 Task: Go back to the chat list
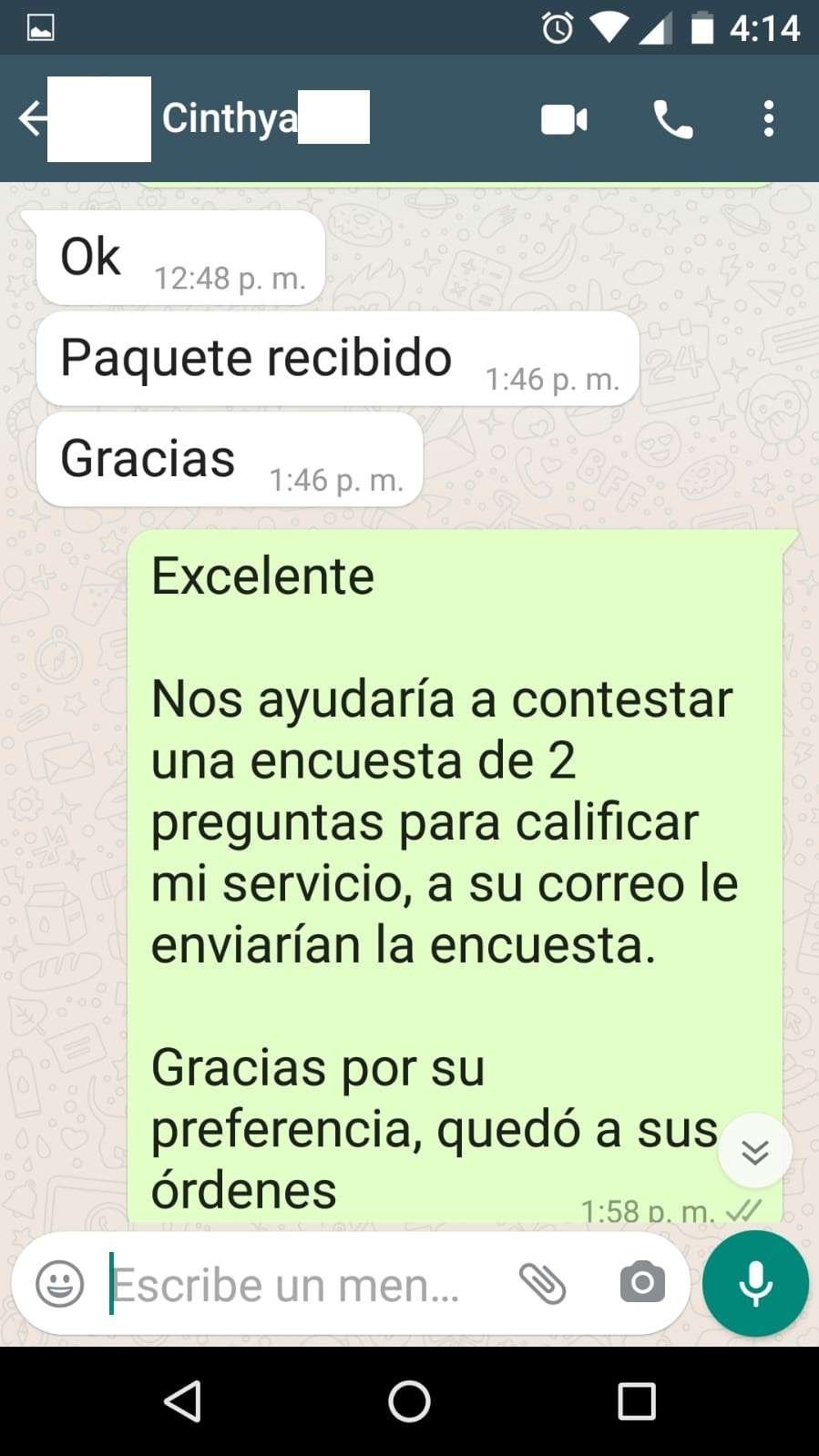pyautogui.click(x=32, y=119)
